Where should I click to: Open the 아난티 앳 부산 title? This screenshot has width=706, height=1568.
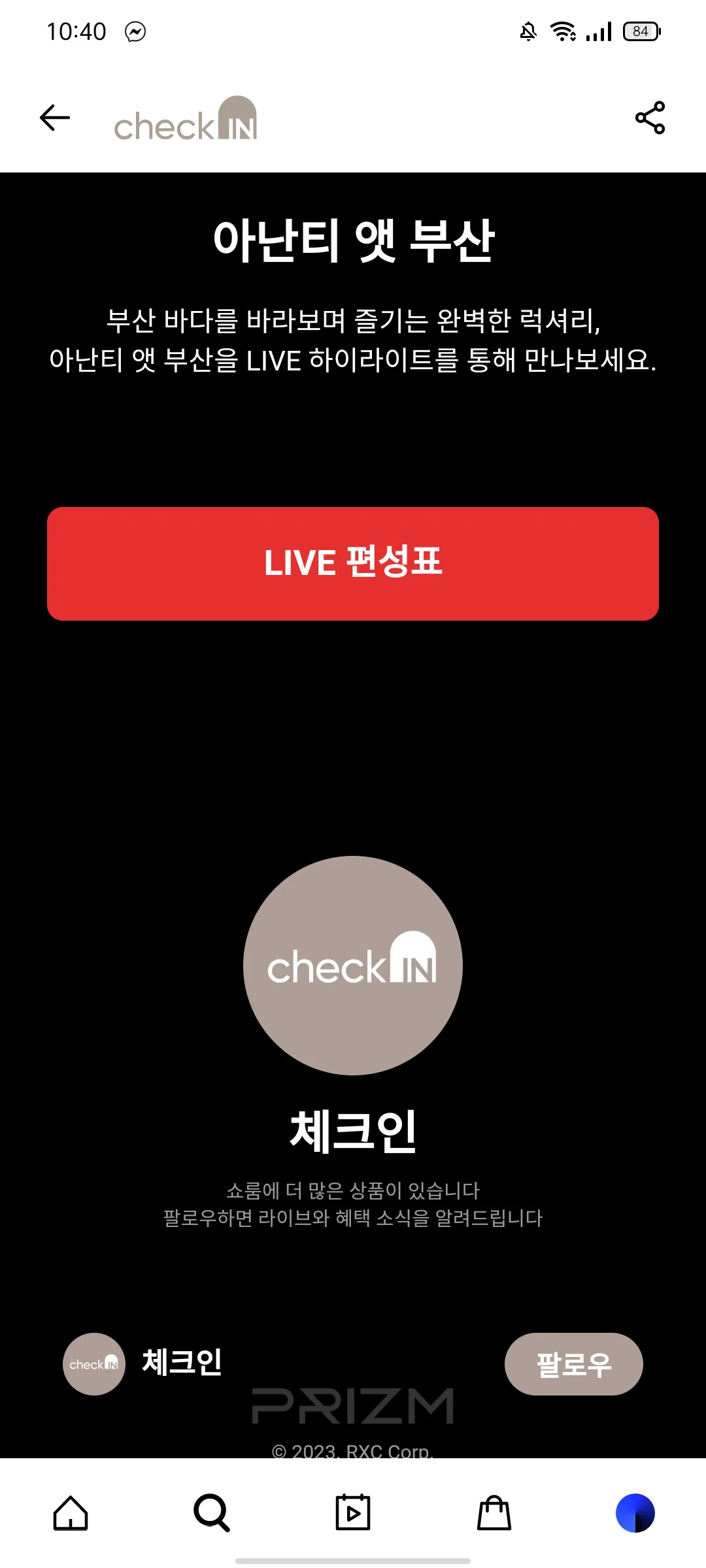(353, 242)
